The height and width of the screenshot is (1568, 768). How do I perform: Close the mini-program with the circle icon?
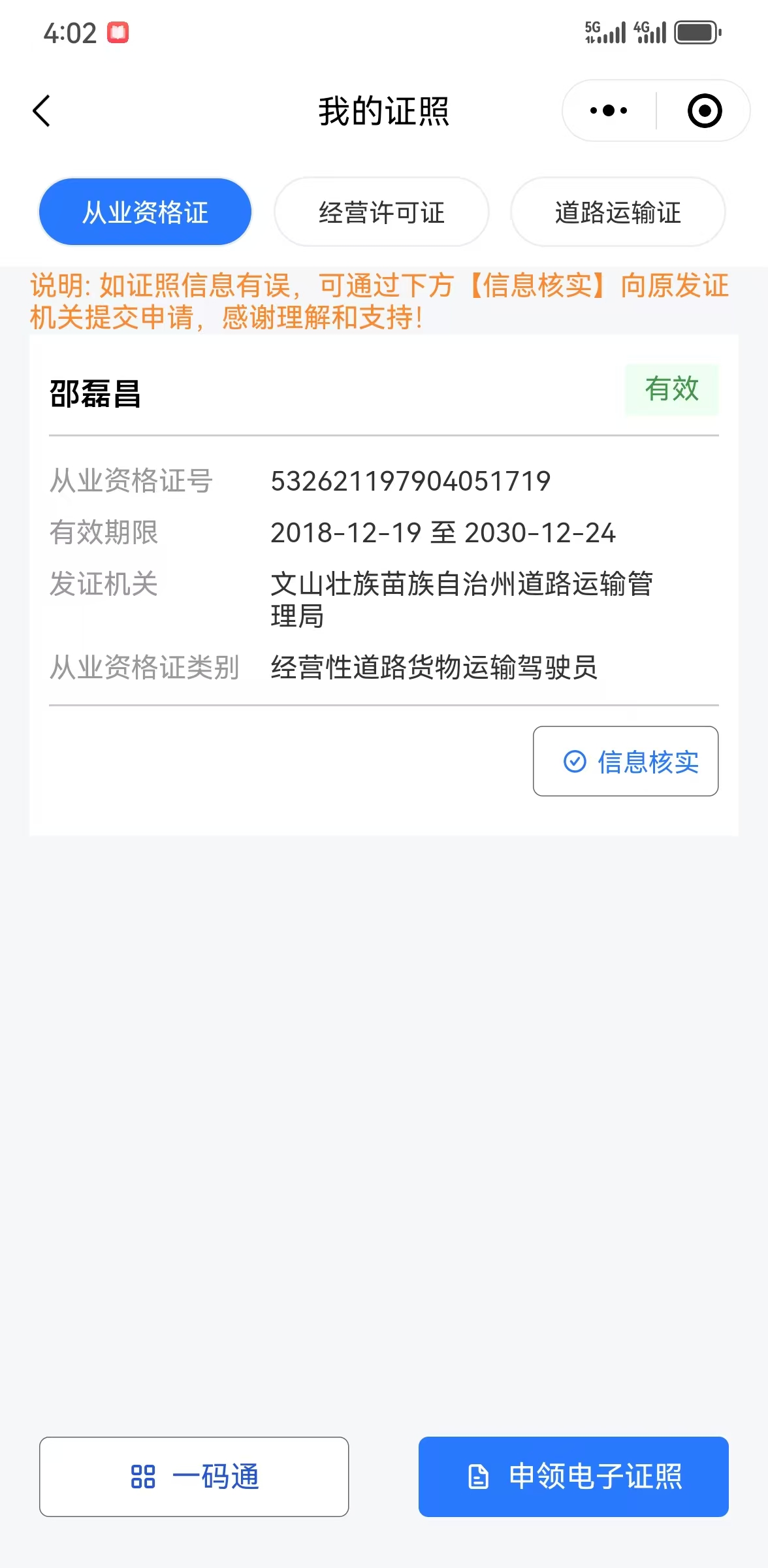[704, 111]
